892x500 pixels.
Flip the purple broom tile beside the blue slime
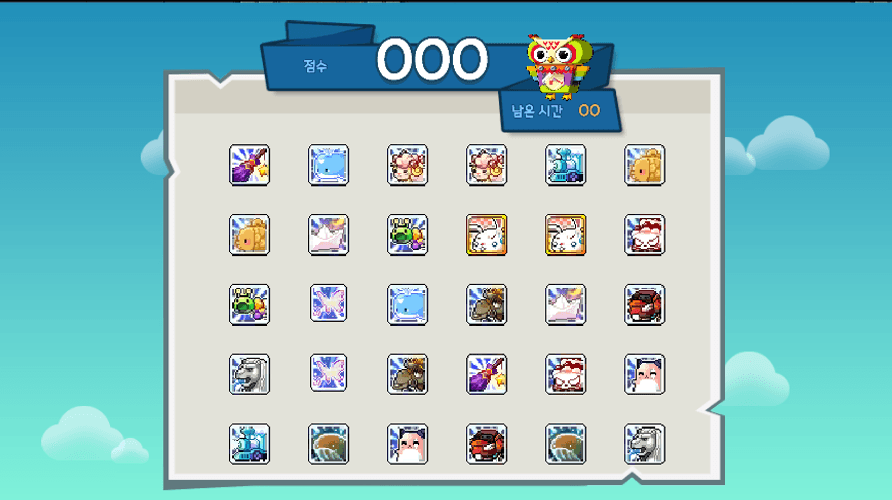pyautogui.click(x=249, y=165)
